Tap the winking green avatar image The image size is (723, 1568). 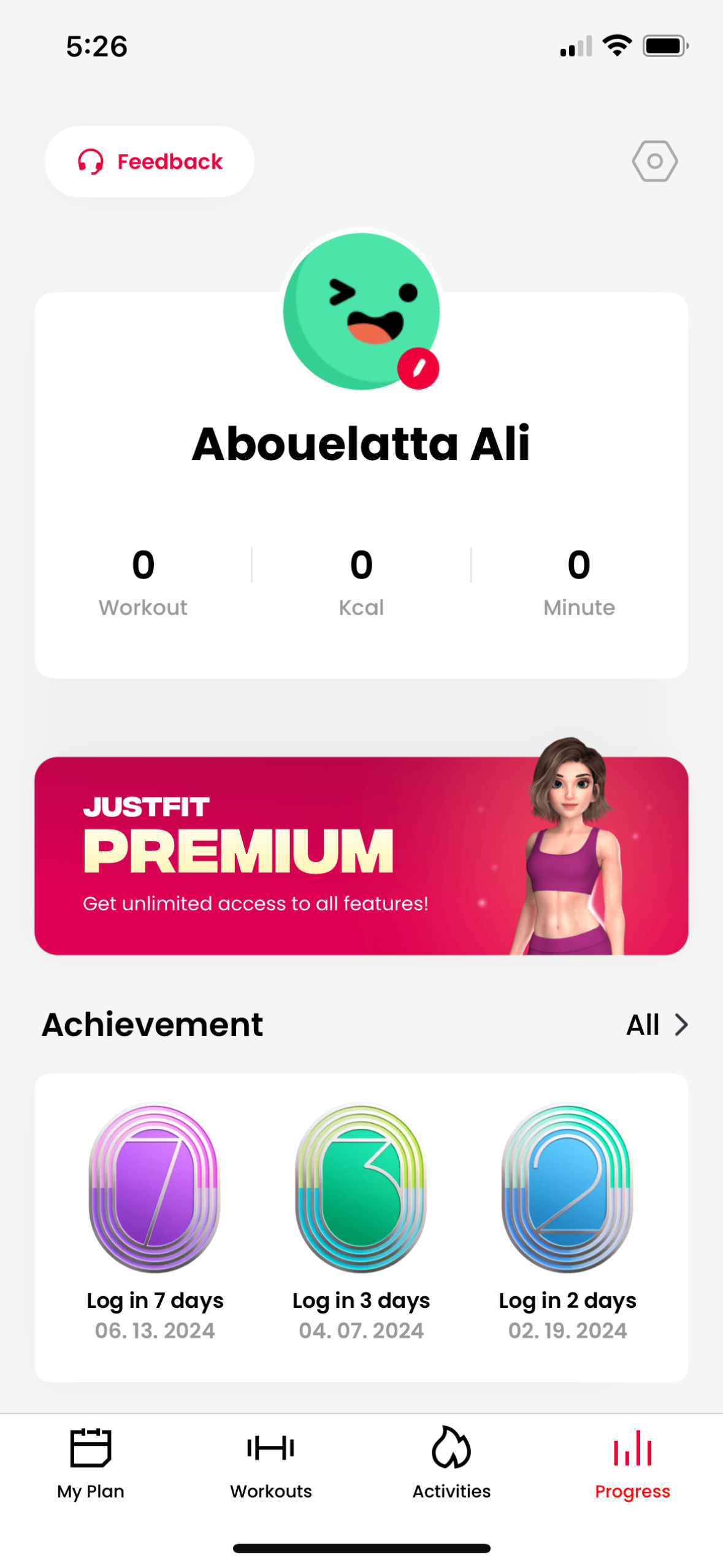pyautogui.click(x=361, y=310)
